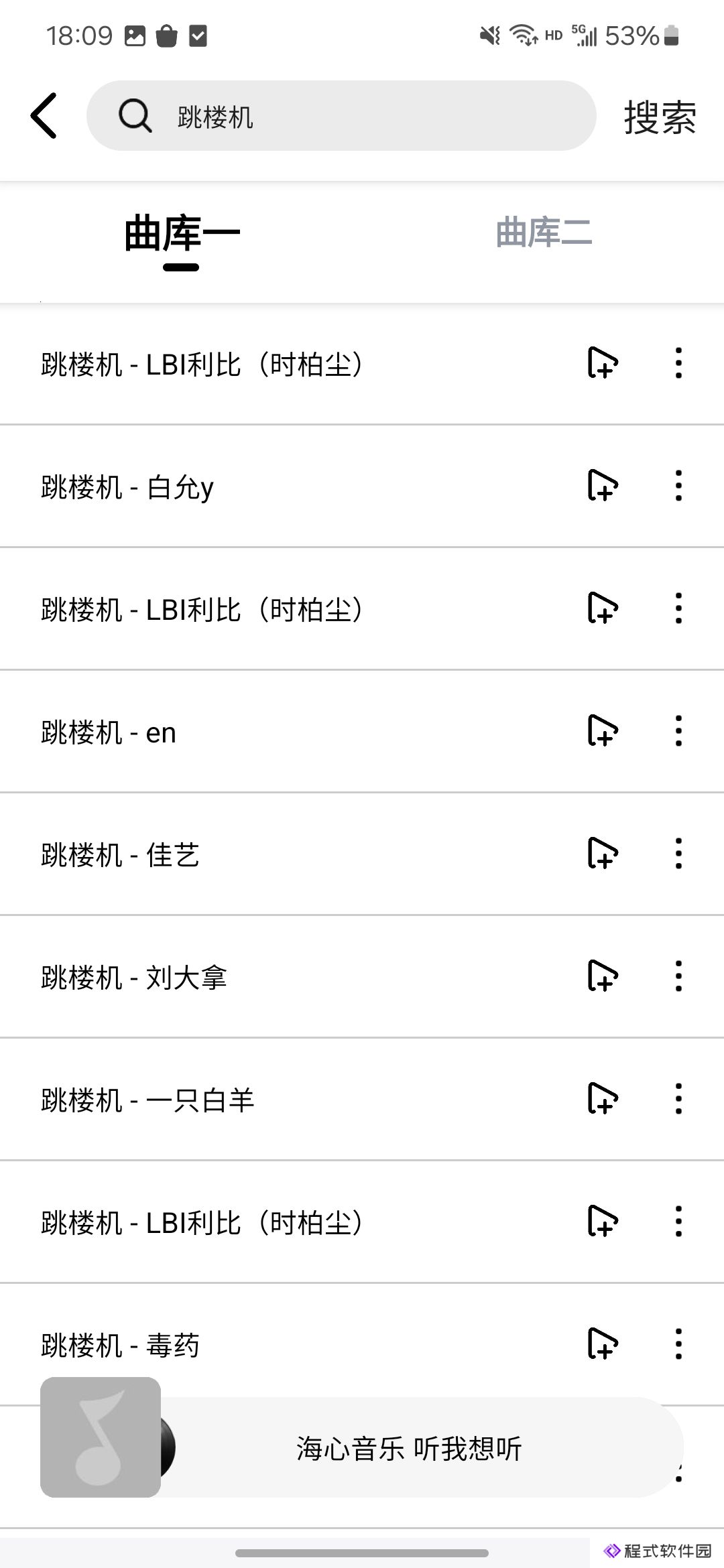Add 跳楼机 - 白允y to the playlist

pyautogui.click(x=602, y=485)
